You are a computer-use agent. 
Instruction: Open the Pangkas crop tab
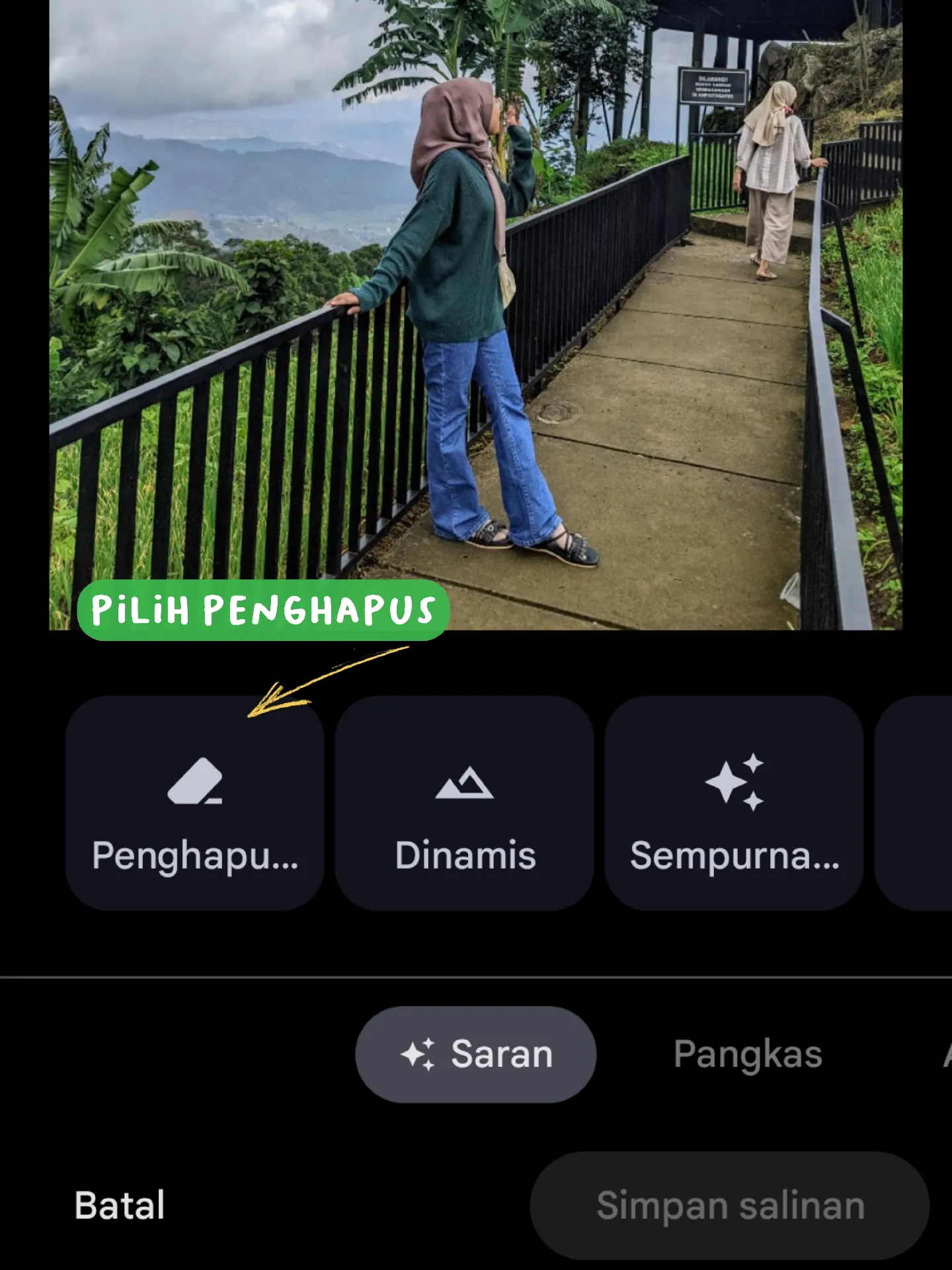tap(748, 1054)
